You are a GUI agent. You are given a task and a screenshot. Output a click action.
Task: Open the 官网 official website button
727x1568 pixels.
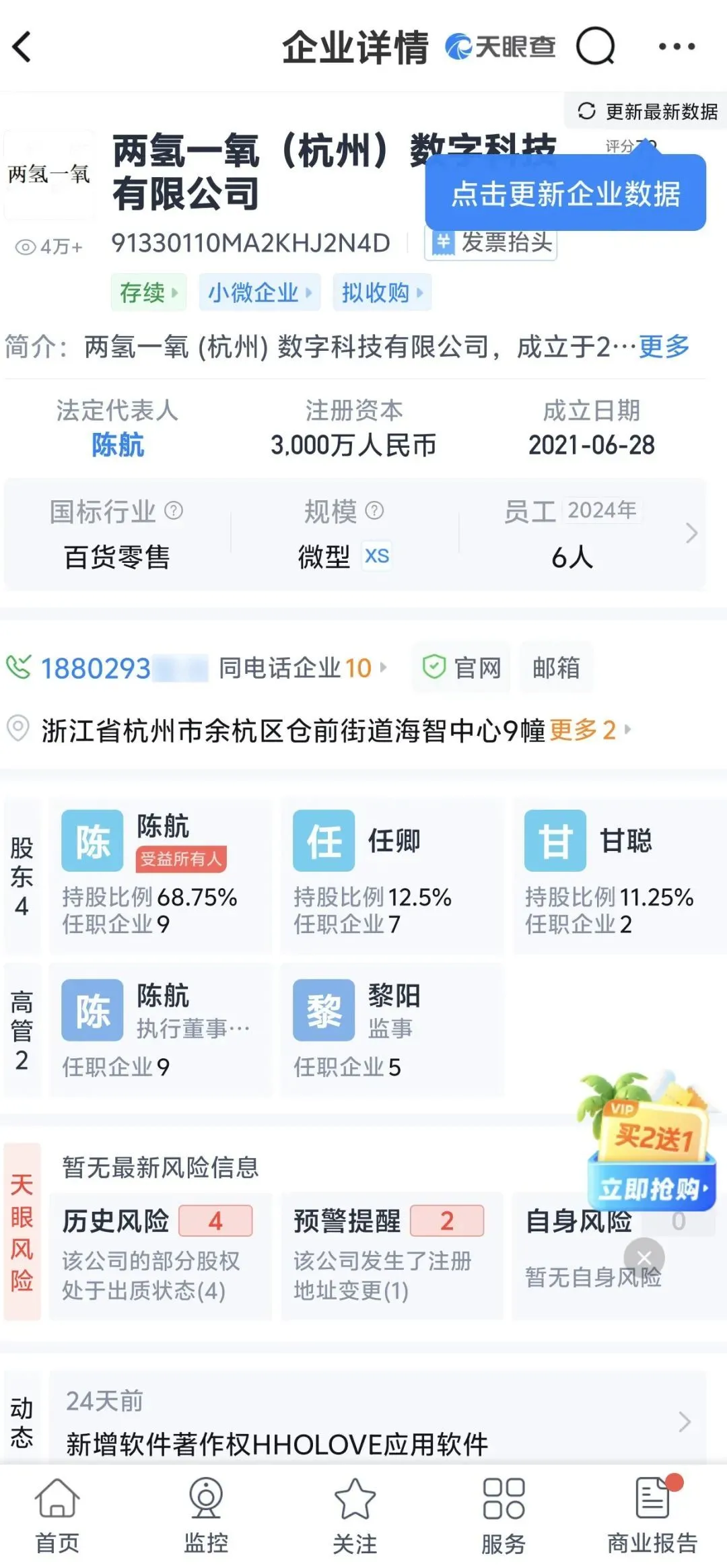[x=462, y=668]
